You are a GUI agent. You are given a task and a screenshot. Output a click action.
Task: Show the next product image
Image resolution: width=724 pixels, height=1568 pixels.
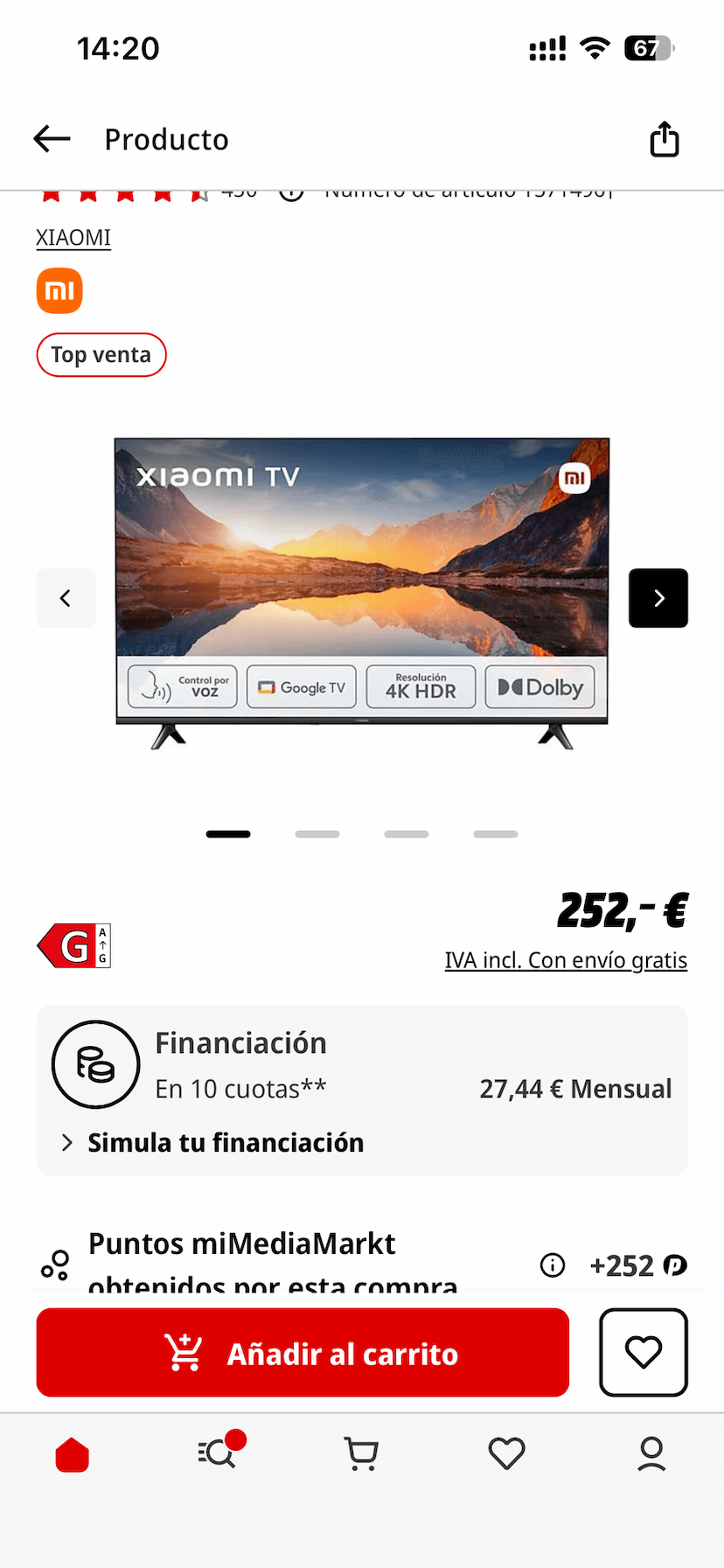(658, 598)
